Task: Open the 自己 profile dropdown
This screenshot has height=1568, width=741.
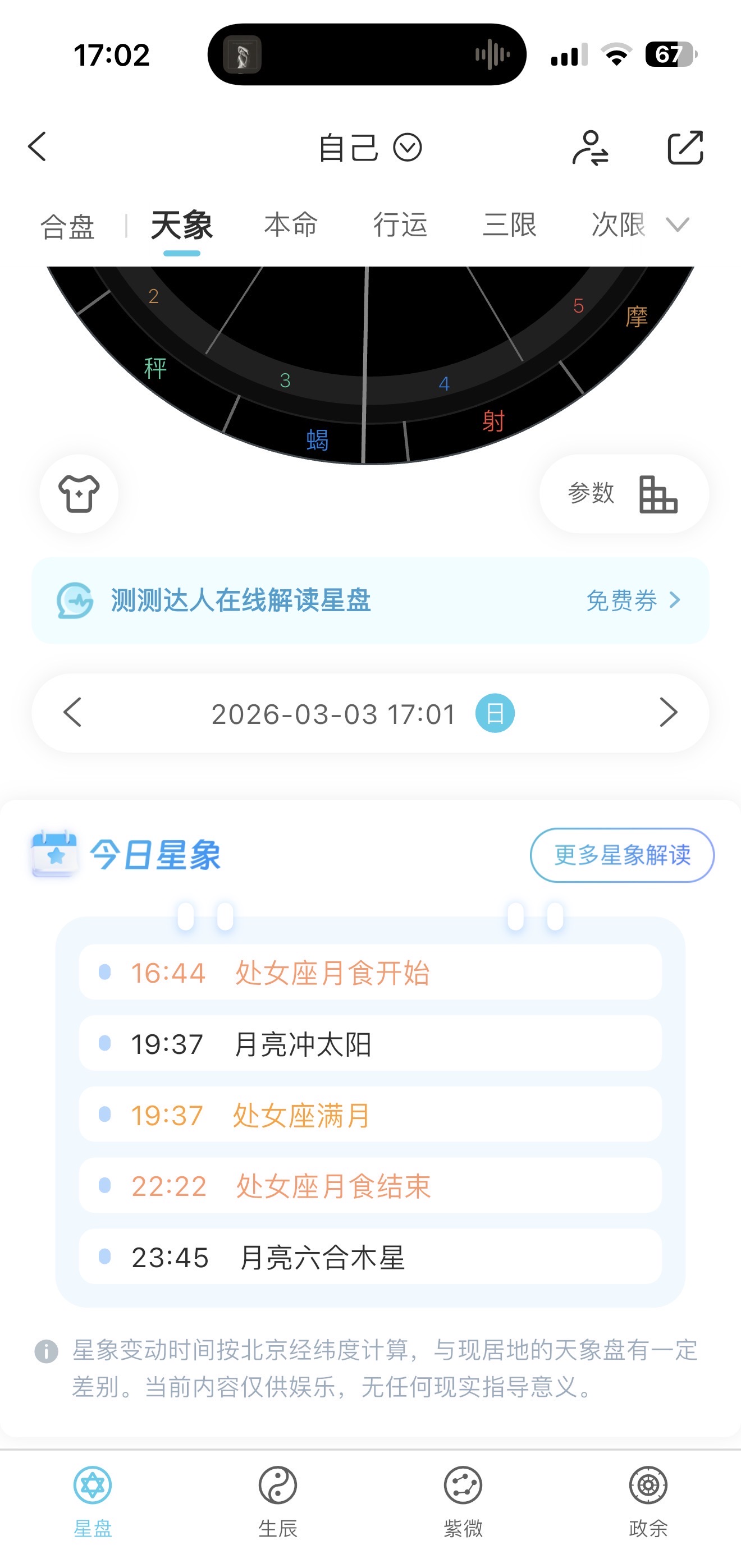Action: [x=369, y=147]
